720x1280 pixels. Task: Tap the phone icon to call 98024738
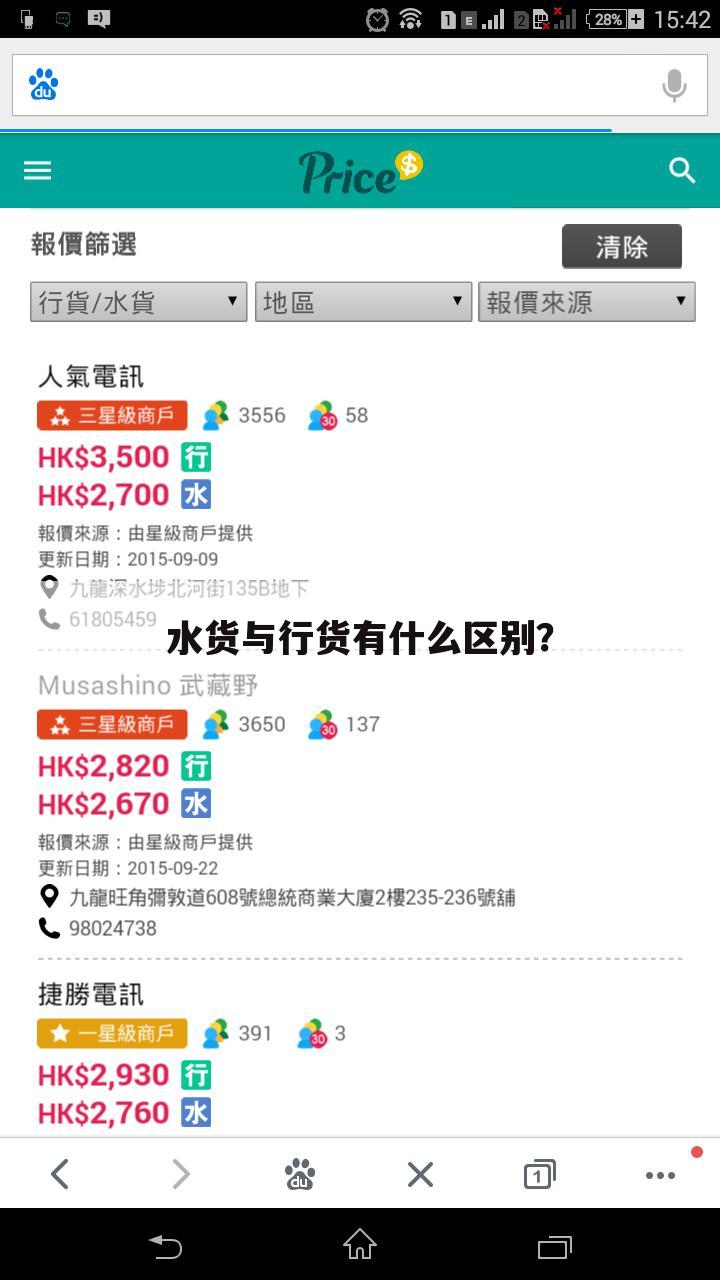[x=50, y=928]
